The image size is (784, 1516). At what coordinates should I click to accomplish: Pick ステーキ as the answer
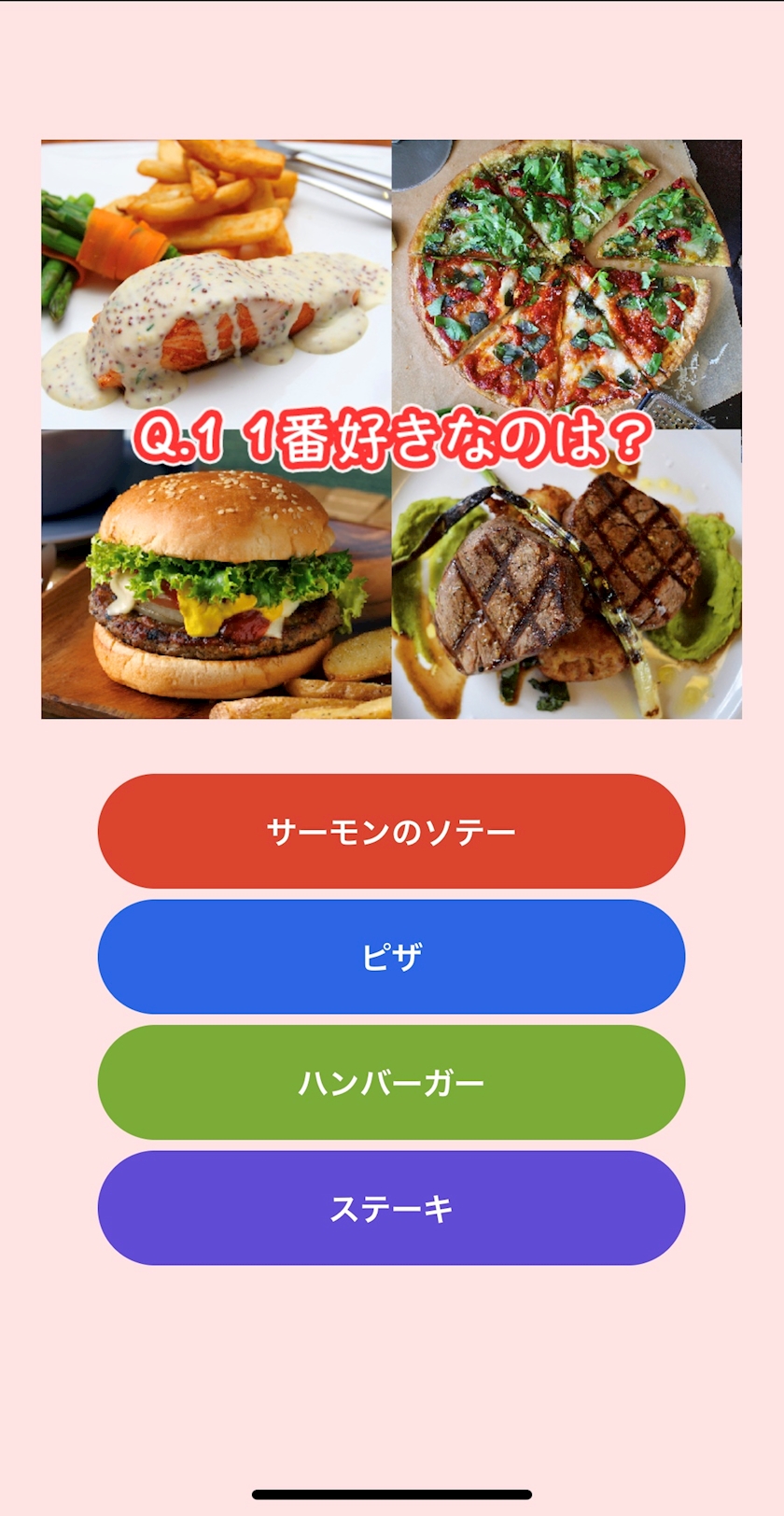(x=391, y=1208)
